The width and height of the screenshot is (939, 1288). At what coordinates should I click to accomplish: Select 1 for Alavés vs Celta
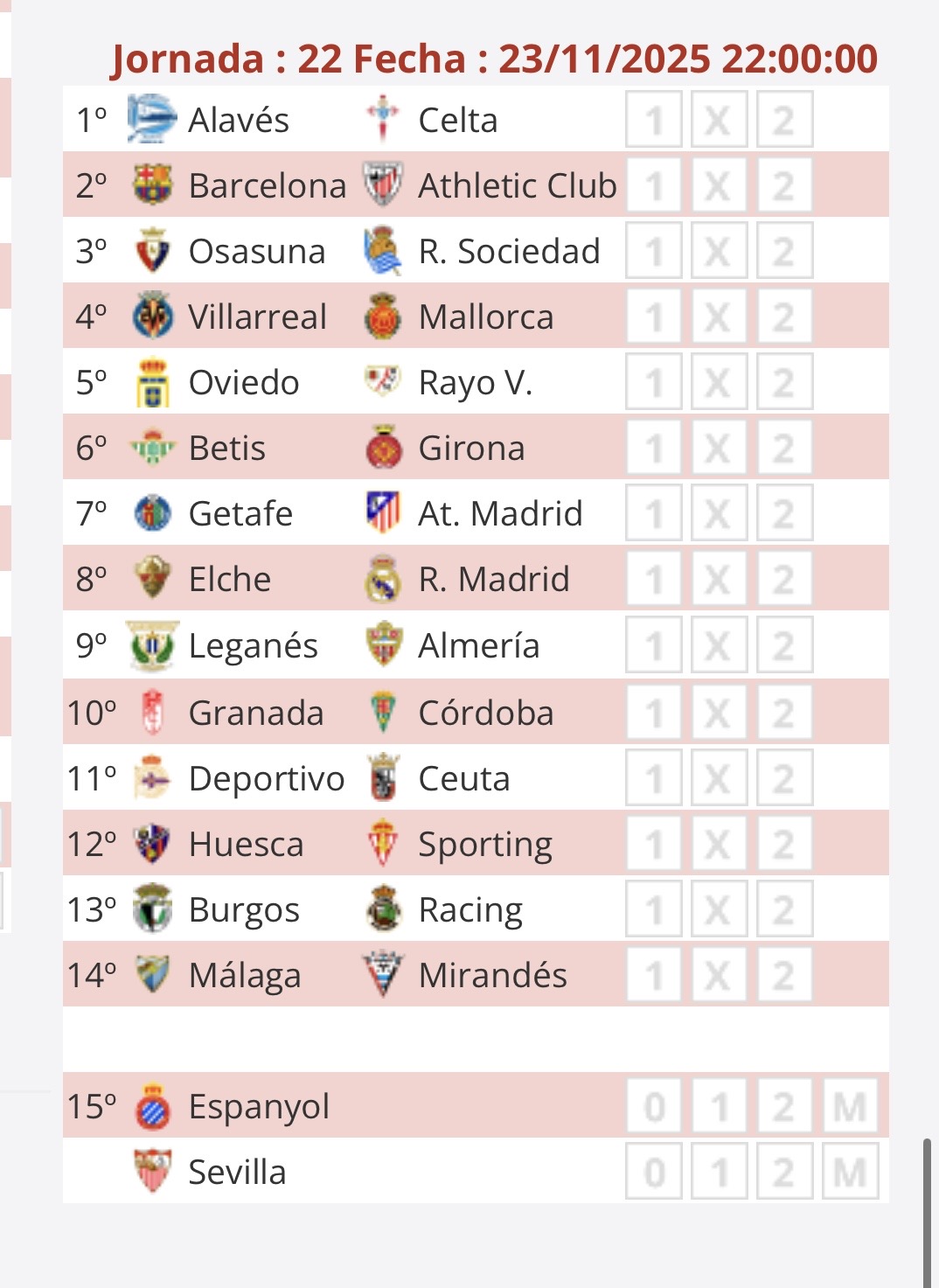coord(654,120)
